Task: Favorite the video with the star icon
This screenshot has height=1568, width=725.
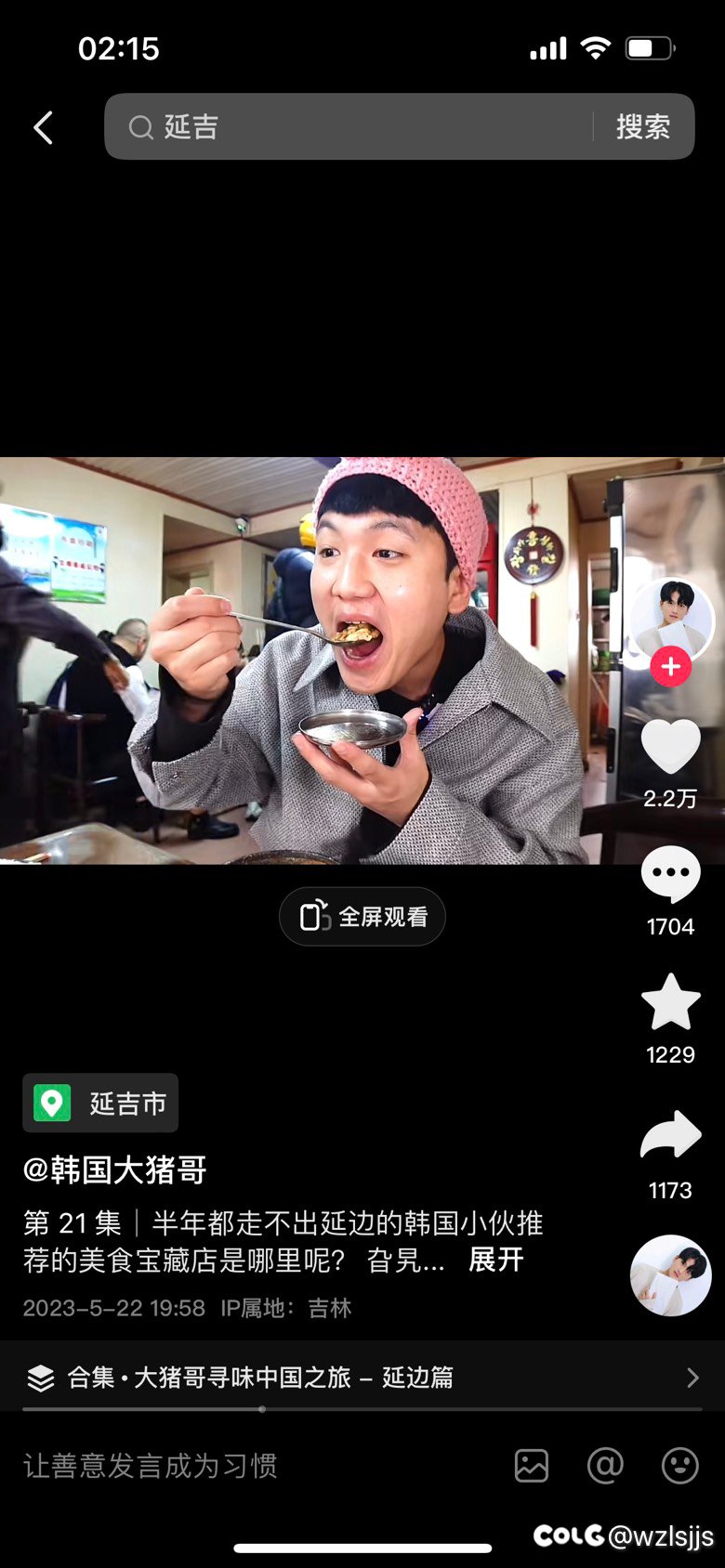Action: coord(669,1003)
